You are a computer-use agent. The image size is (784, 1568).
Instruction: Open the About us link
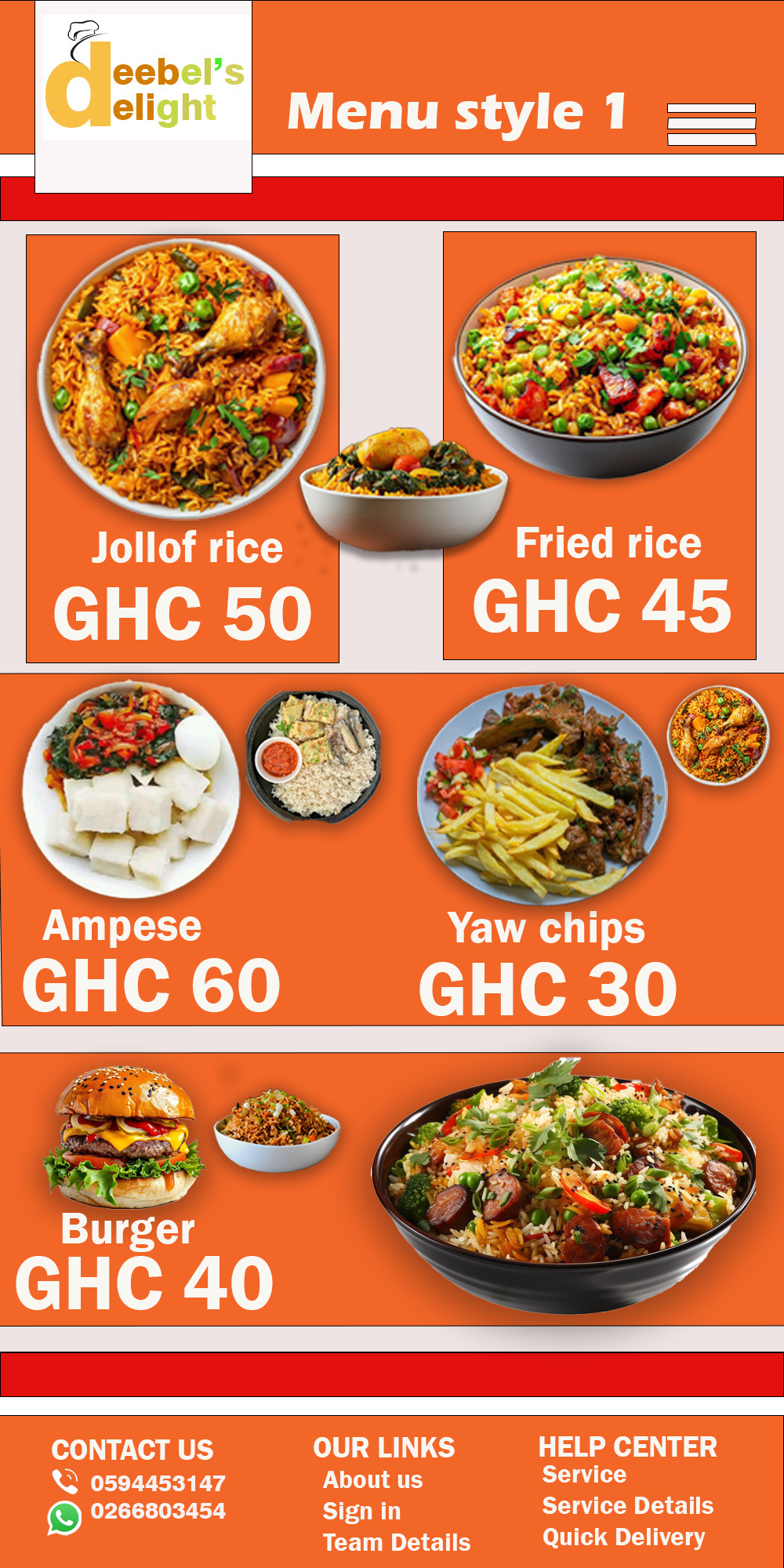[x=373, y=1479]
